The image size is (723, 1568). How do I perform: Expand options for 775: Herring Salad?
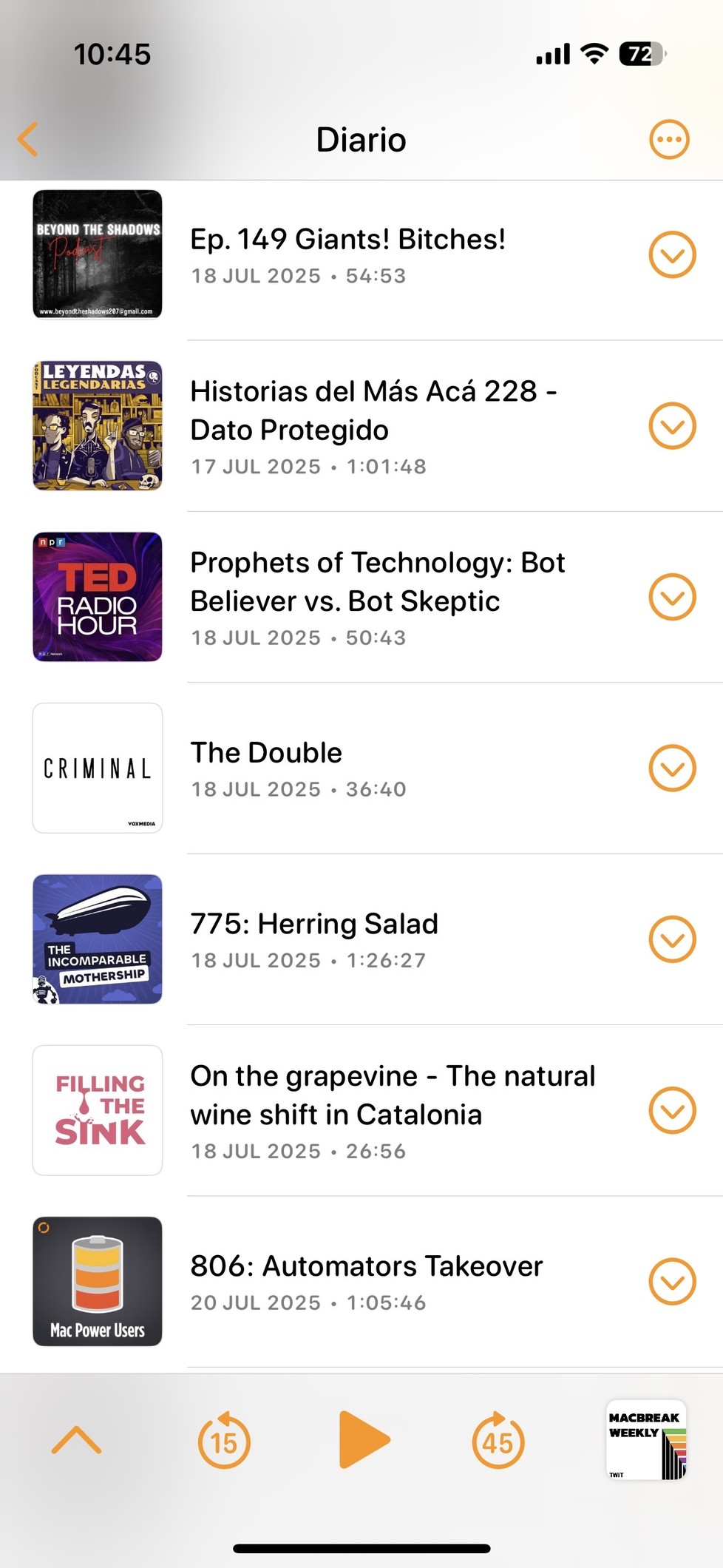[x=672, y=939]
